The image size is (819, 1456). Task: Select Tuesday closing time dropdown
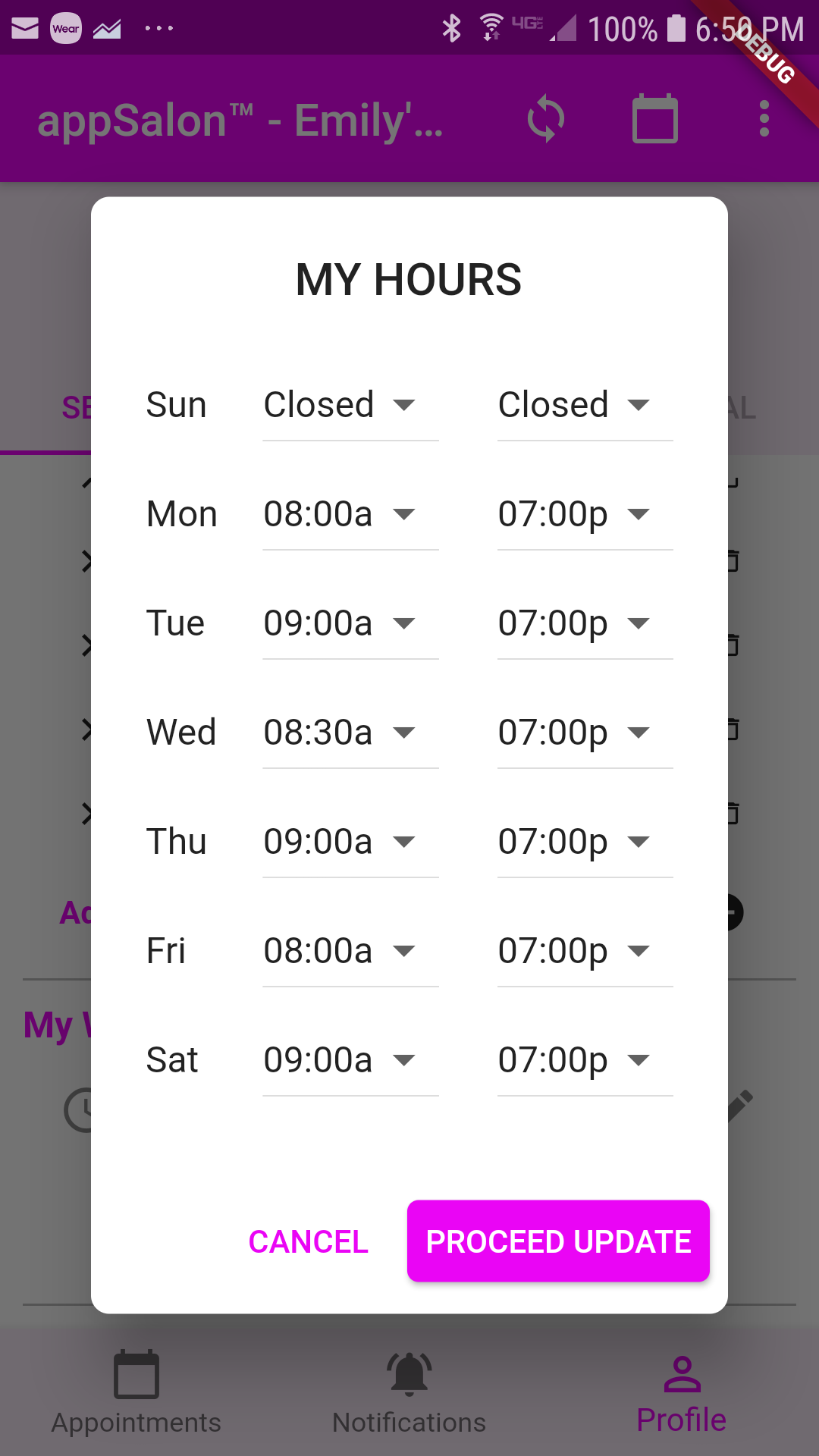(584, 623)
